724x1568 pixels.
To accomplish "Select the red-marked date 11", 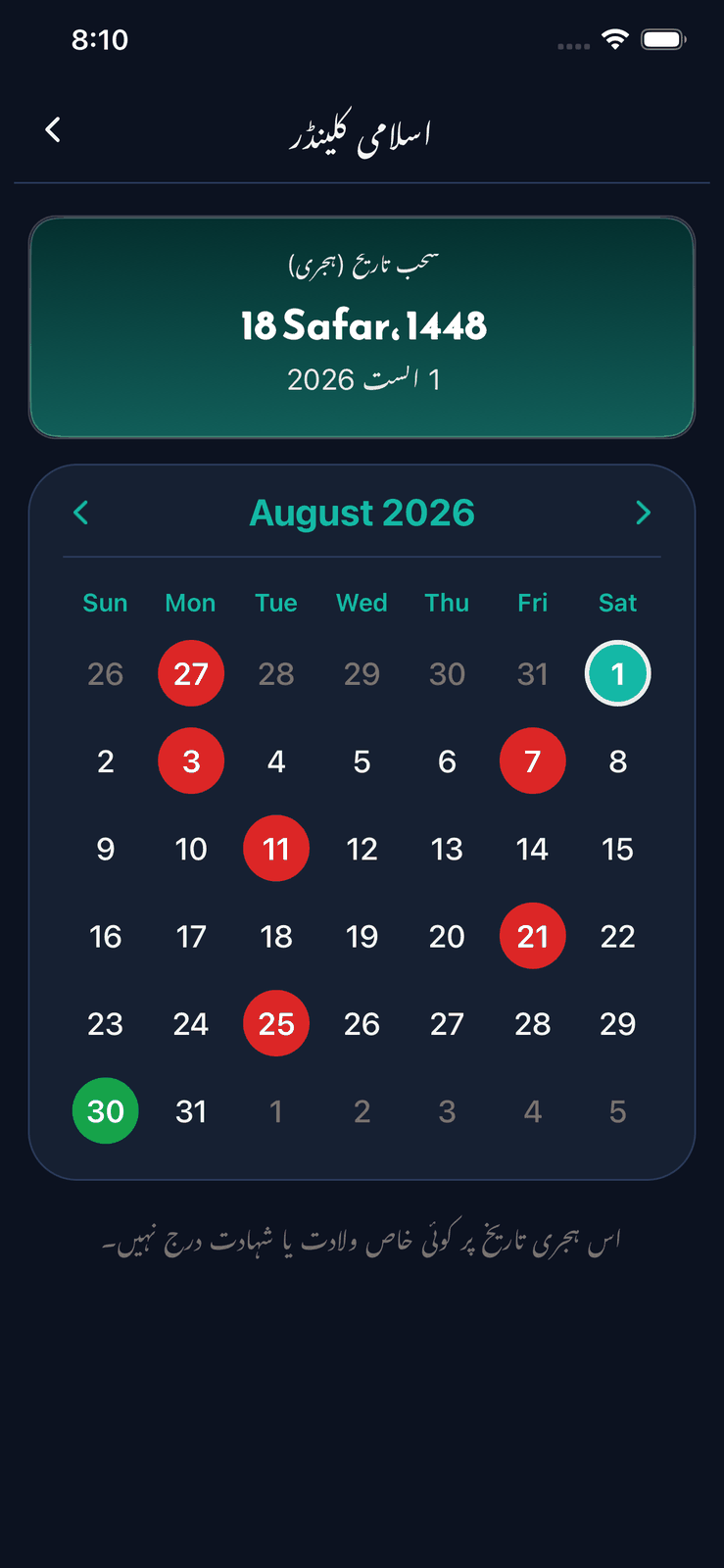I will (x=276, y=848).
